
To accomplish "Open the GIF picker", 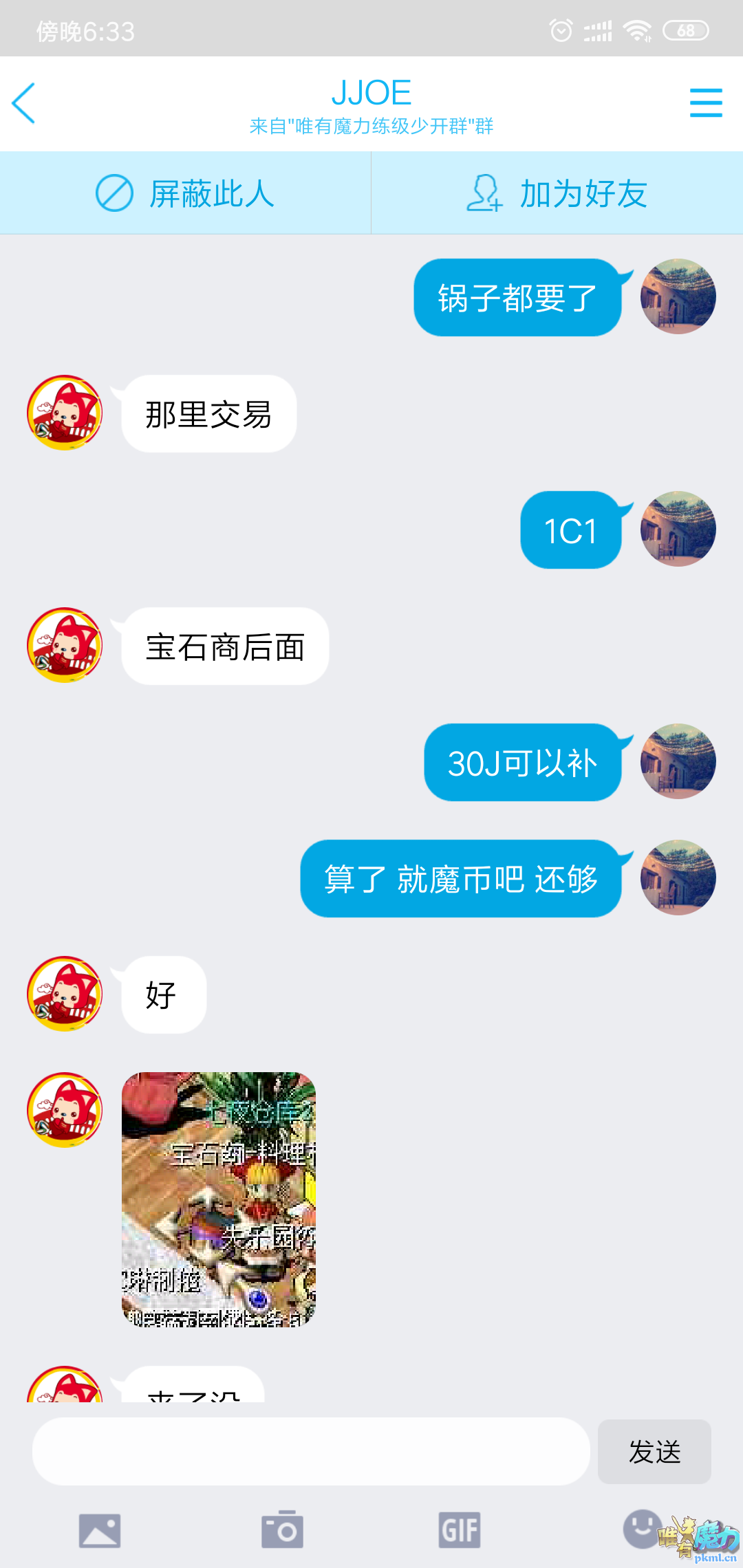I will coord(460,1531).
